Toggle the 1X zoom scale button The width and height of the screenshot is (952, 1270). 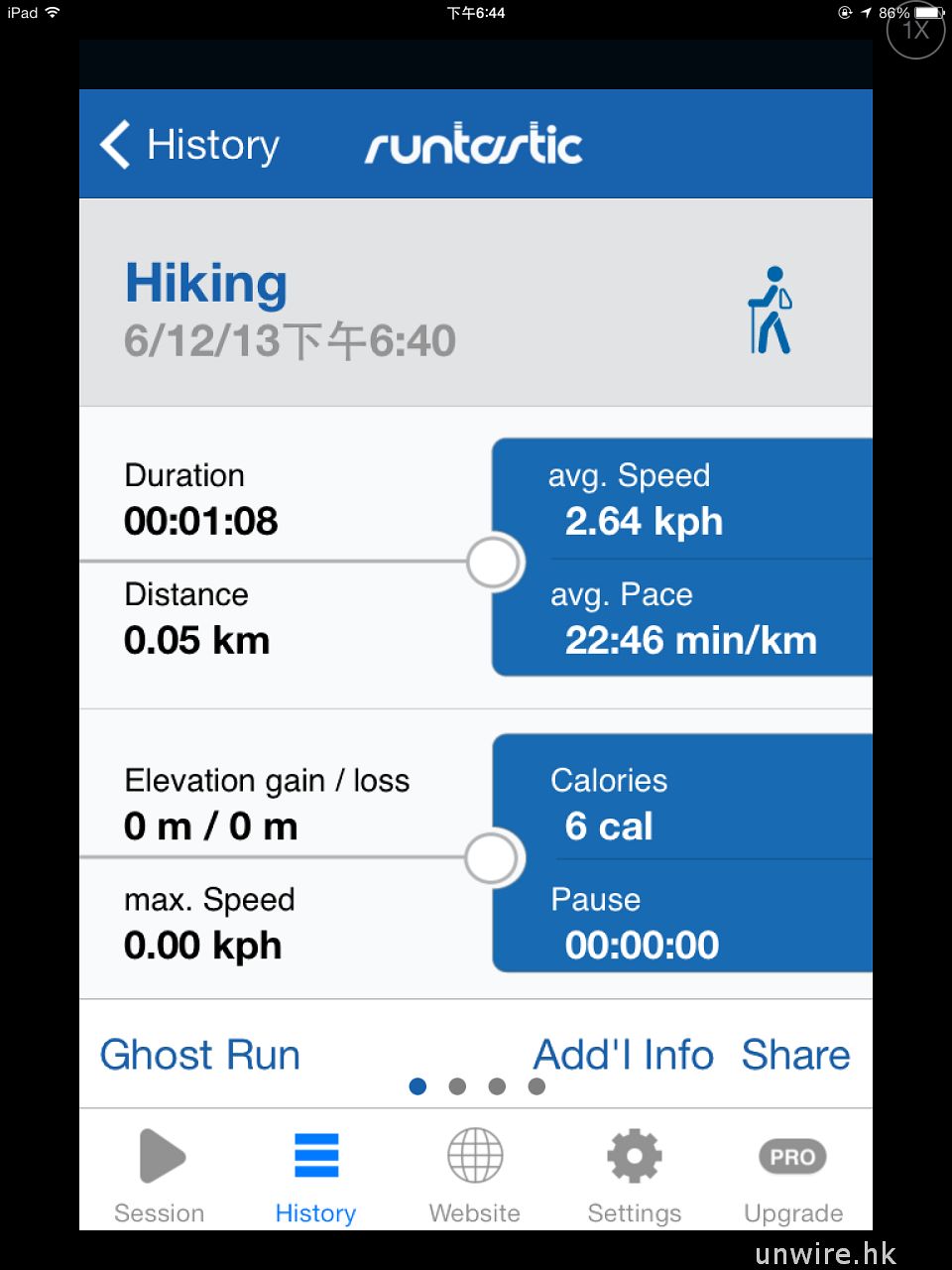(915, 30)
